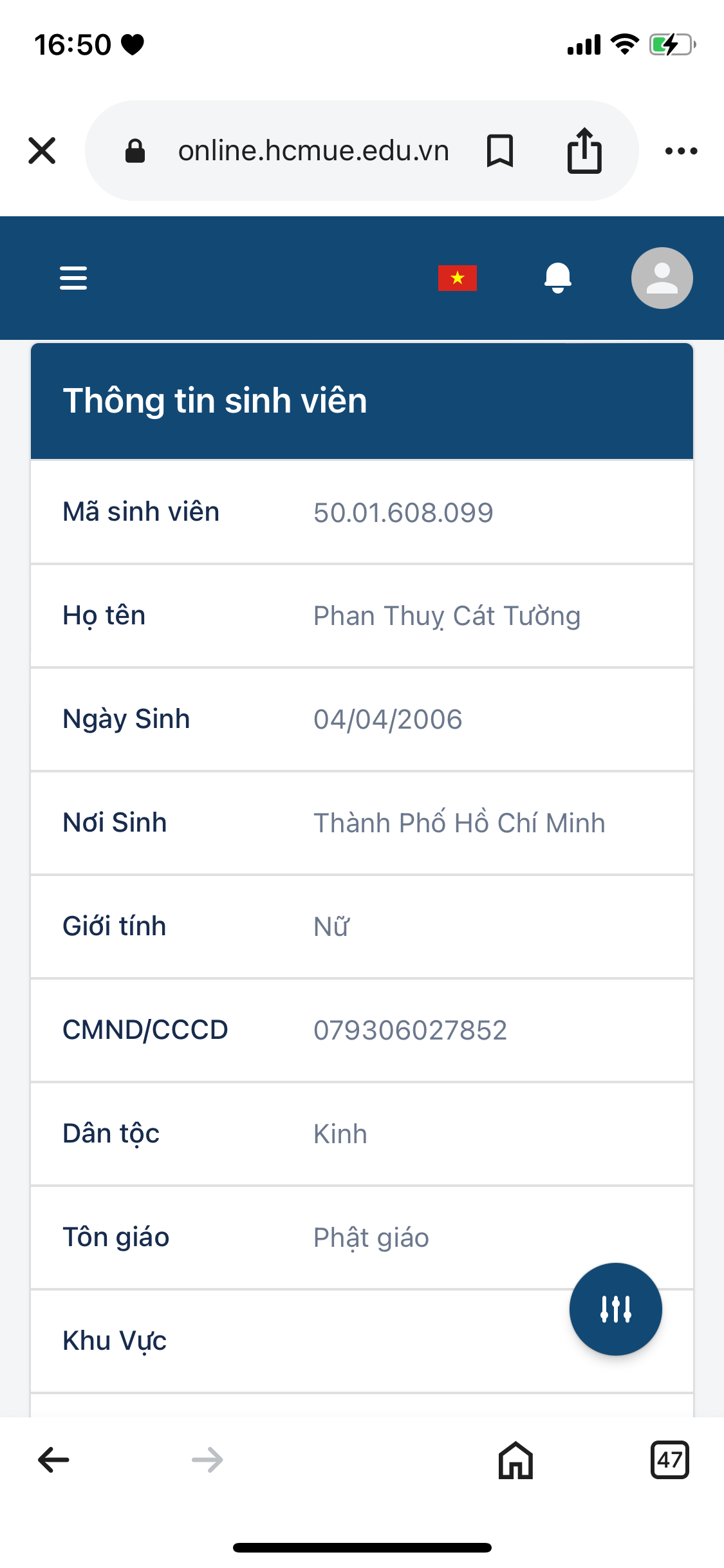The height and width of the screenshot is (1568, 724).
Task: Open the tab switcher showing 47
Action: pyautogui.click(x=670, y=1460)
